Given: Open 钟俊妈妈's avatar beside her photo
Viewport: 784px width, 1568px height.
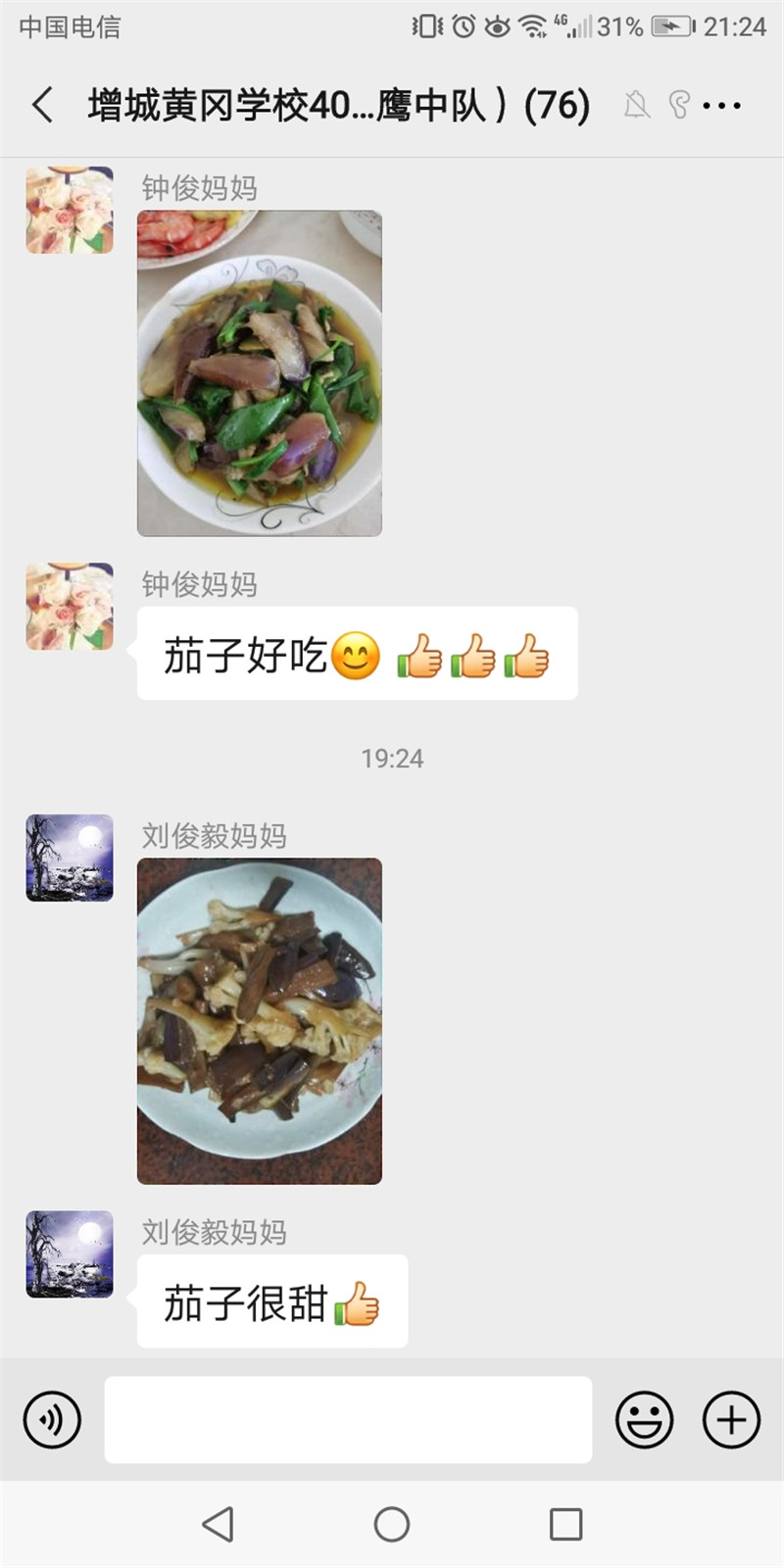Looking at the screenshot, I should point(70,211).
